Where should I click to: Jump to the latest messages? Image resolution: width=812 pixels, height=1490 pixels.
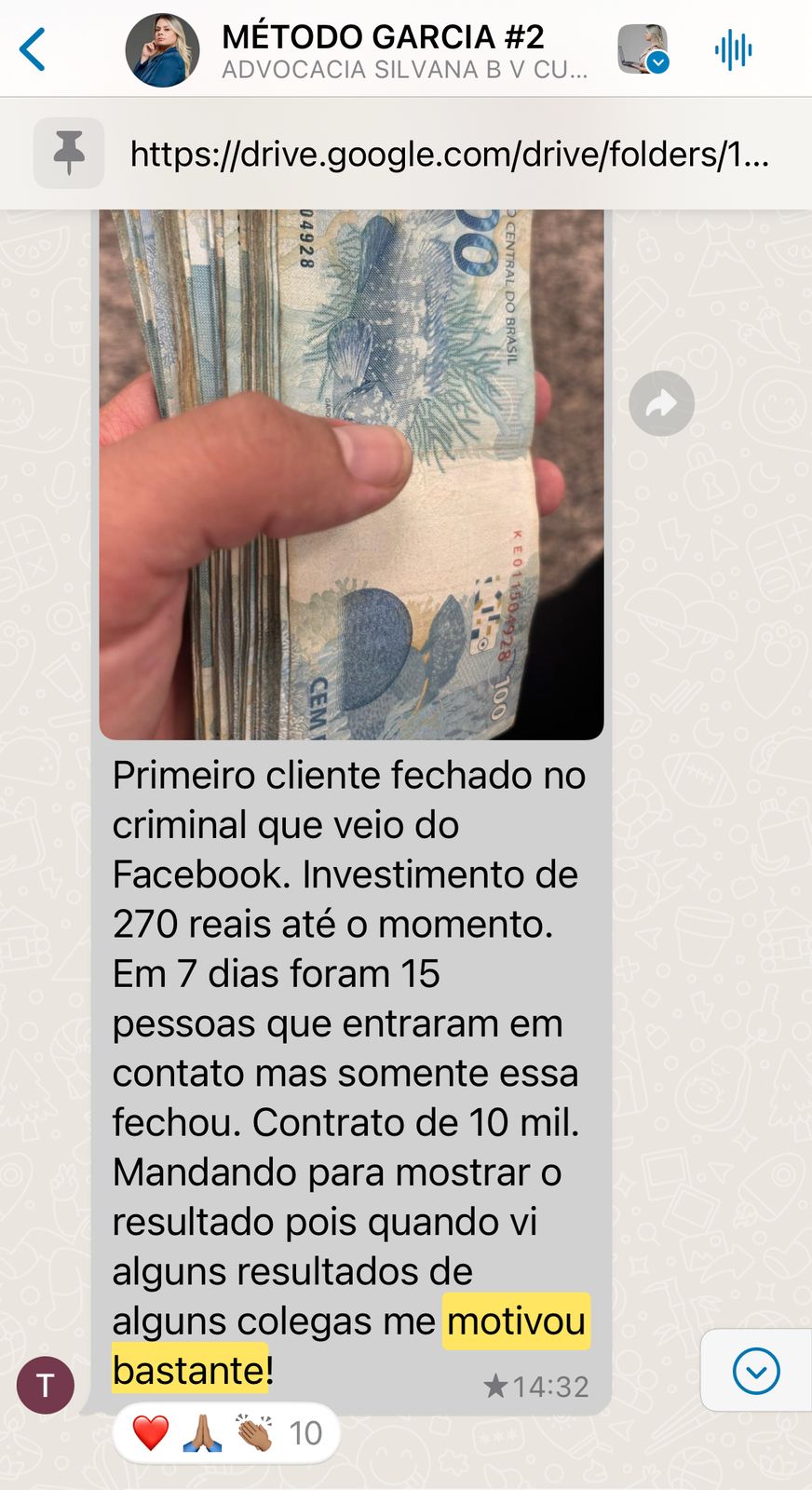click(755, 1370)
